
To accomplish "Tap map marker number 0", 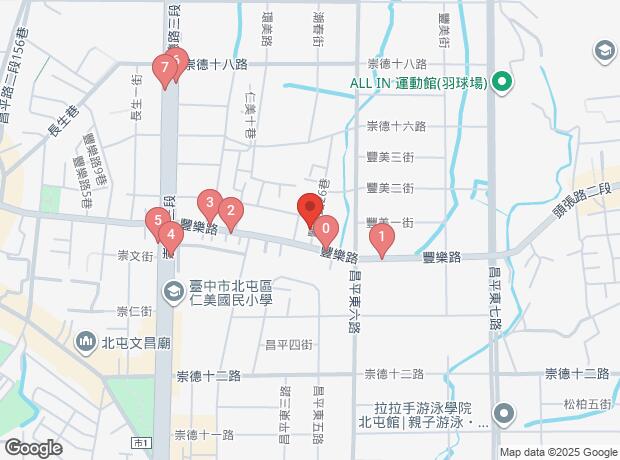I will pyautogui.click(x=326, y=229).
